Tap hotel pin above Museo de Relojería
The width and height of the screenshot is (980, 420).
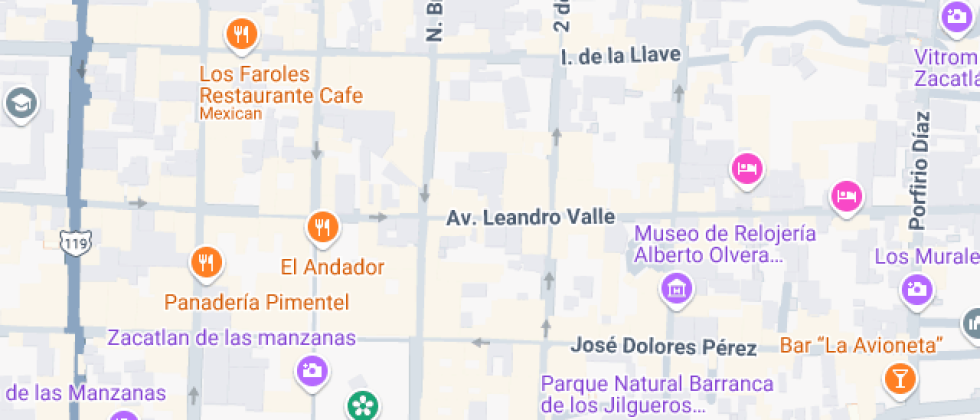(x=746, y=168)
